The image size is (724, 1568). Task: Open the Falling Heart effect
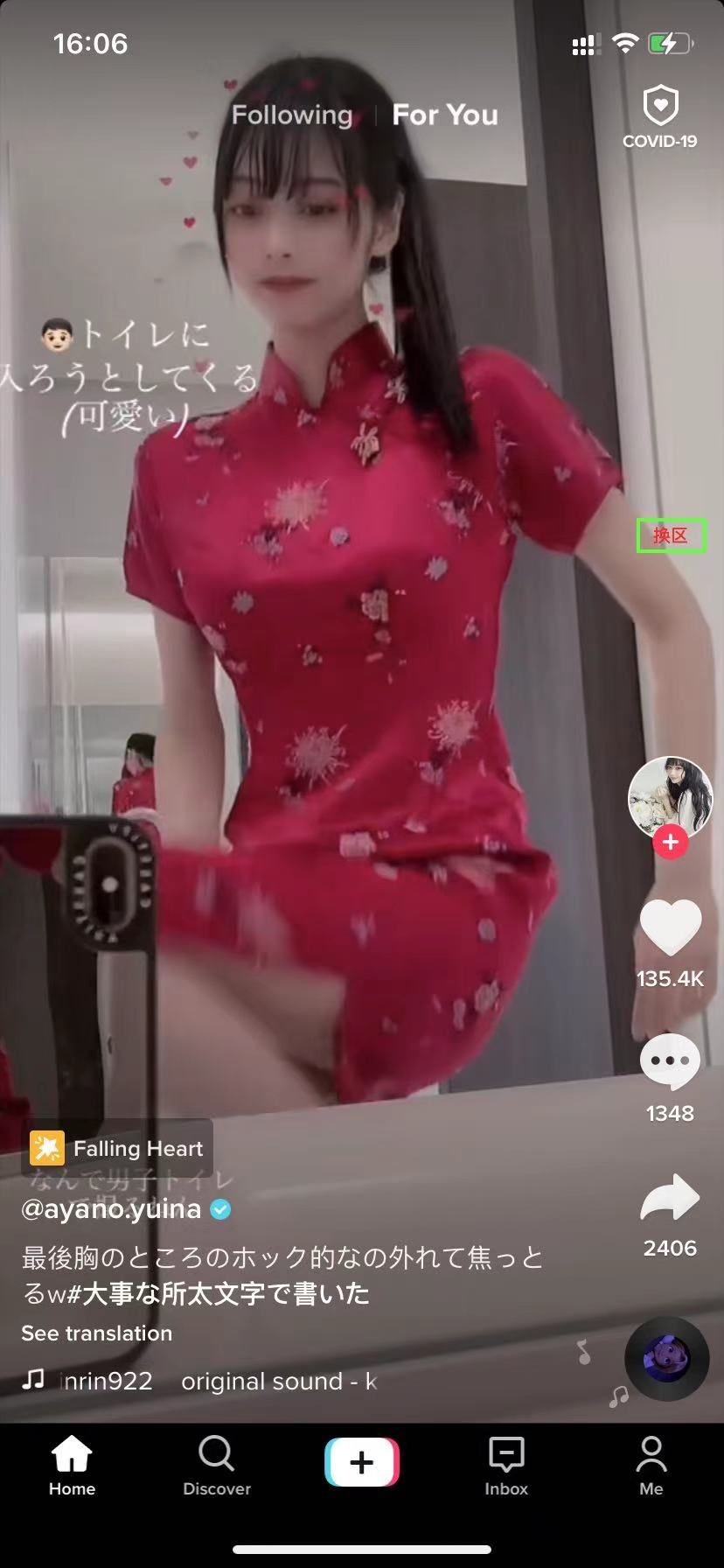coord(117,1148)
